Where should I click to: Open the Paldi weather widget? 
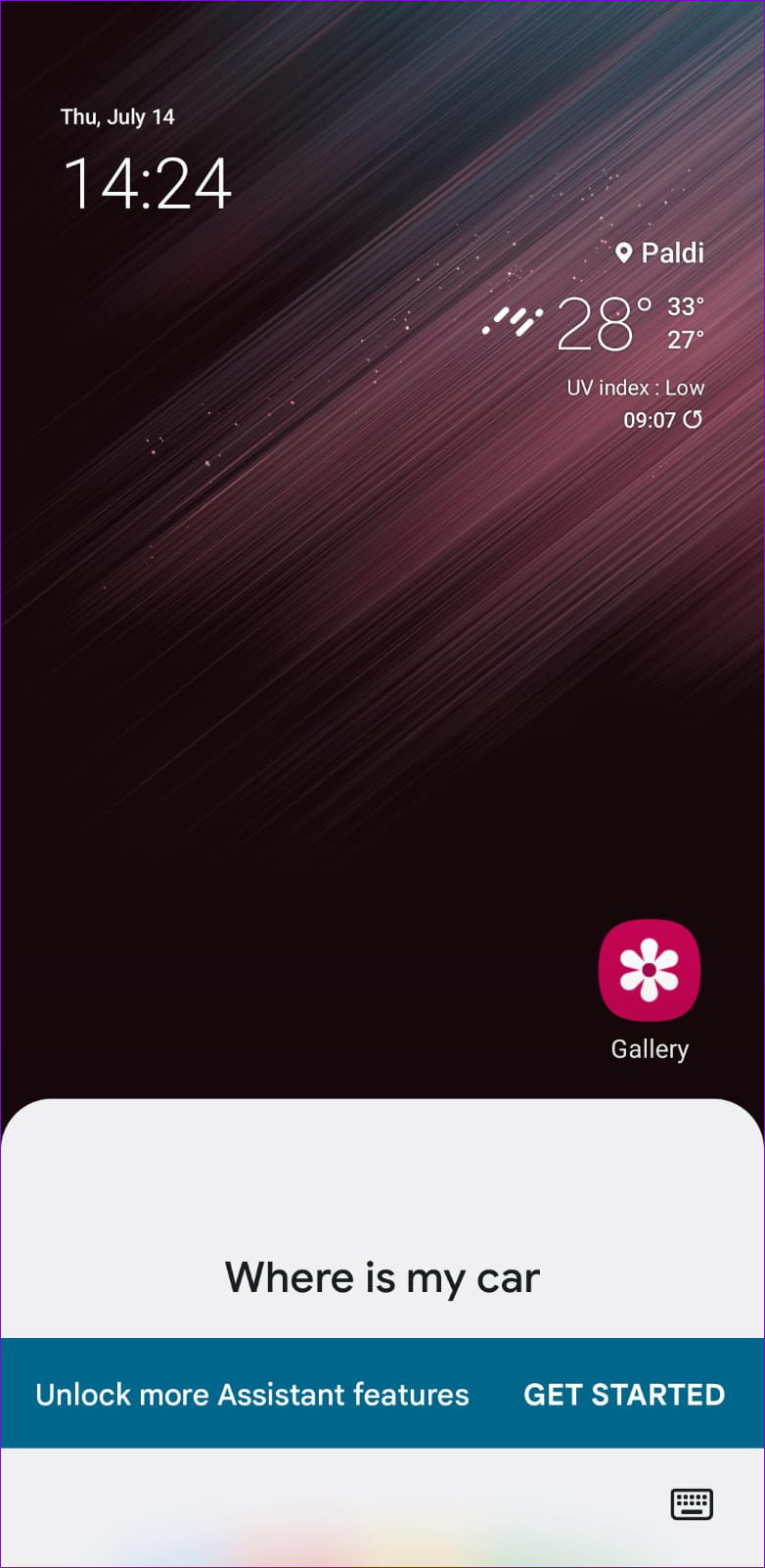pyautogui.click(x=595, y=323)
